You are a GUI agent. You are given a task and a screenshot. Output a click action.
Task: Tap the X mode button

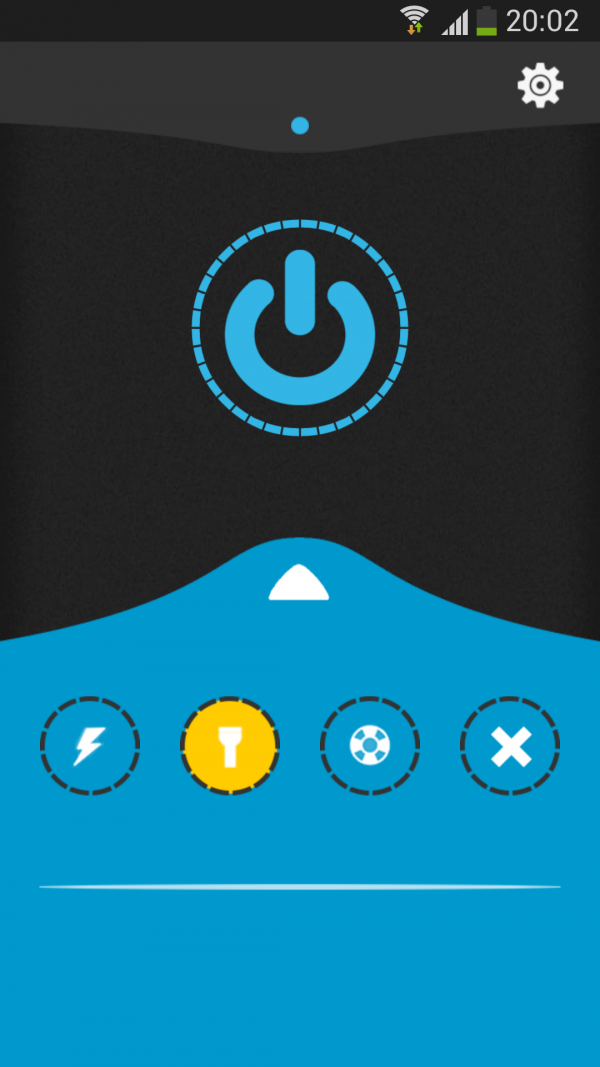pos(510,746)
